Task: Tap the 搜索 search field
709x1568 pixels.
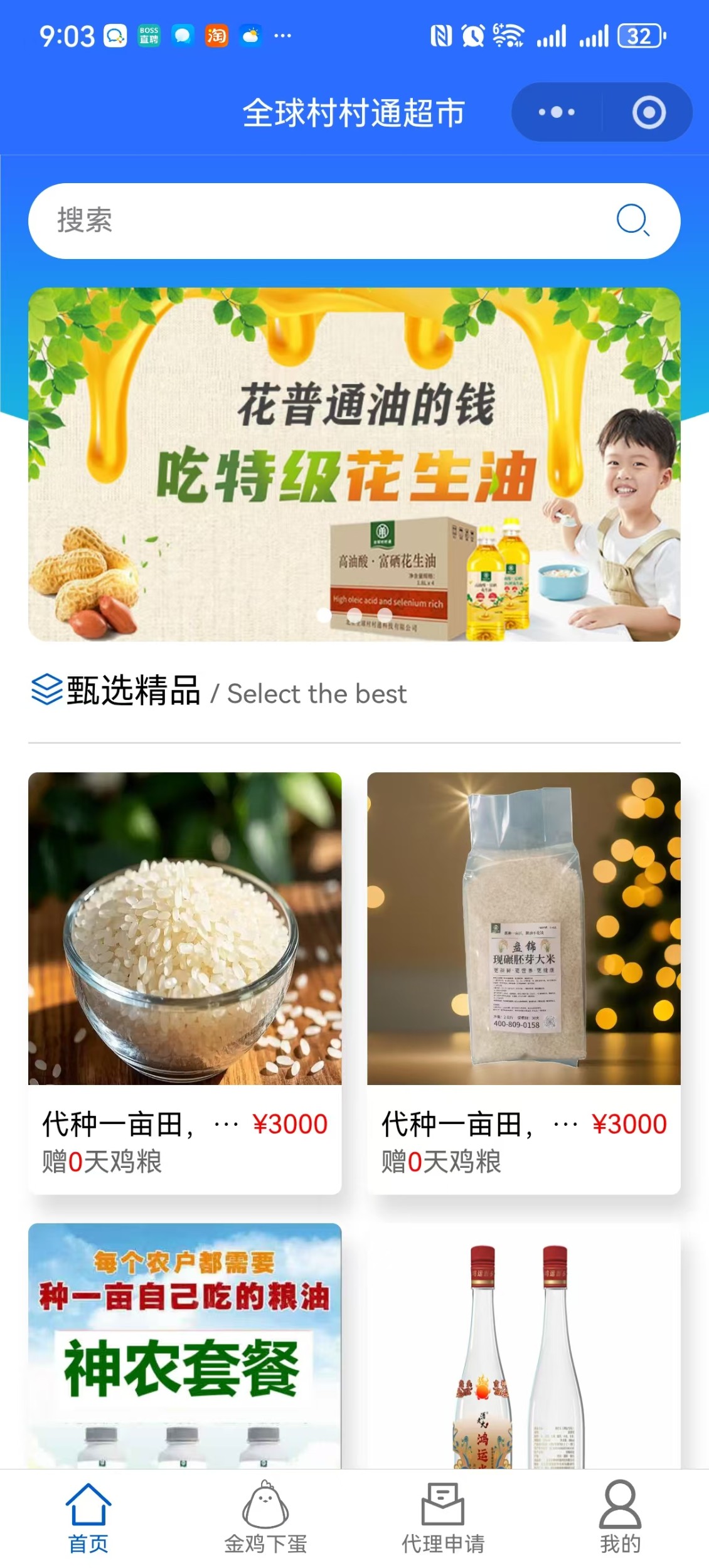Action: click(x=354, y=221)
